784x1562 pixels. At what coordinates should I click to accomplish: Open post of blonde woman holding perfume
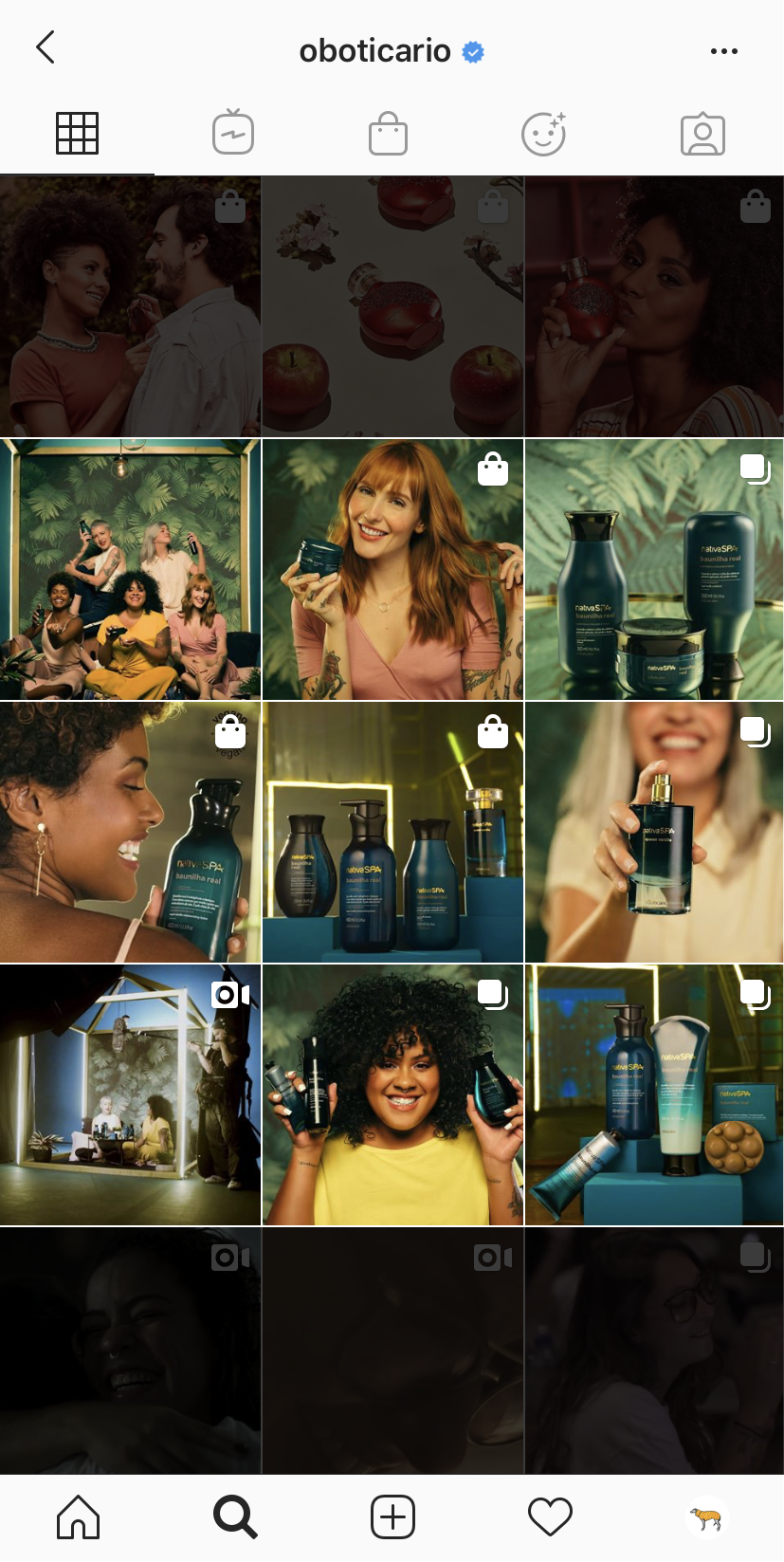pyautogui.click(x=654, y=832)
